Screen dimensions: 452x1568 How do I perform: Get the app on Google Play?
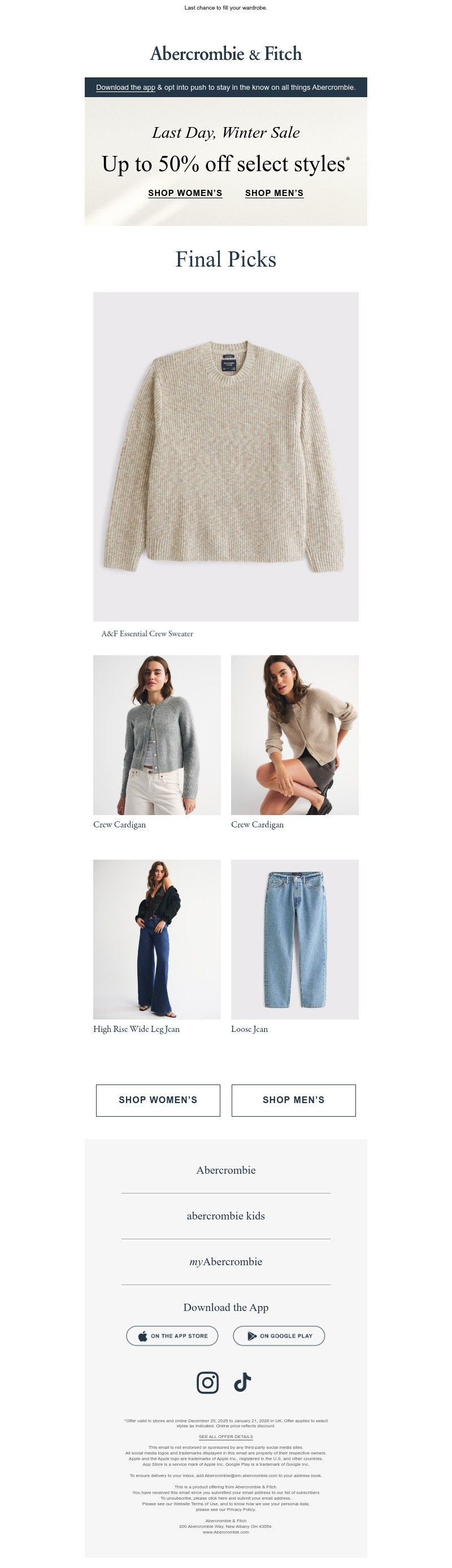click(x=279, y=1335)
